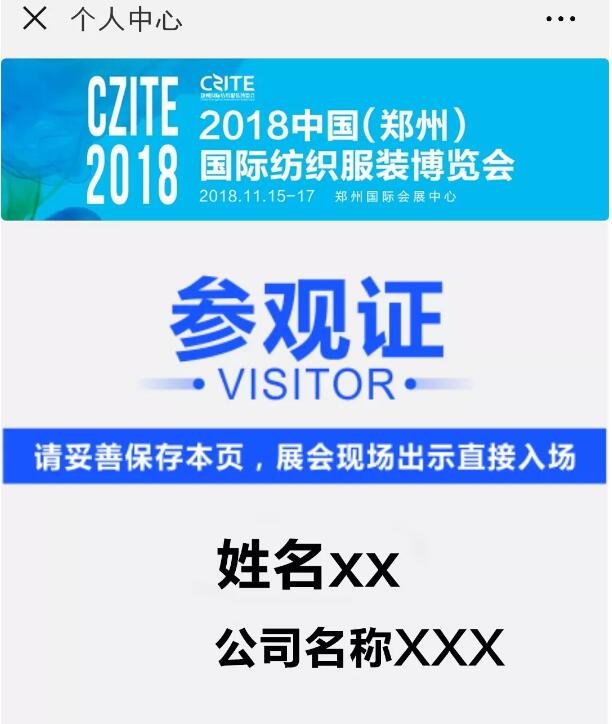
Task: Open the three-dot overflow menu
Action: tap(560, 19)
